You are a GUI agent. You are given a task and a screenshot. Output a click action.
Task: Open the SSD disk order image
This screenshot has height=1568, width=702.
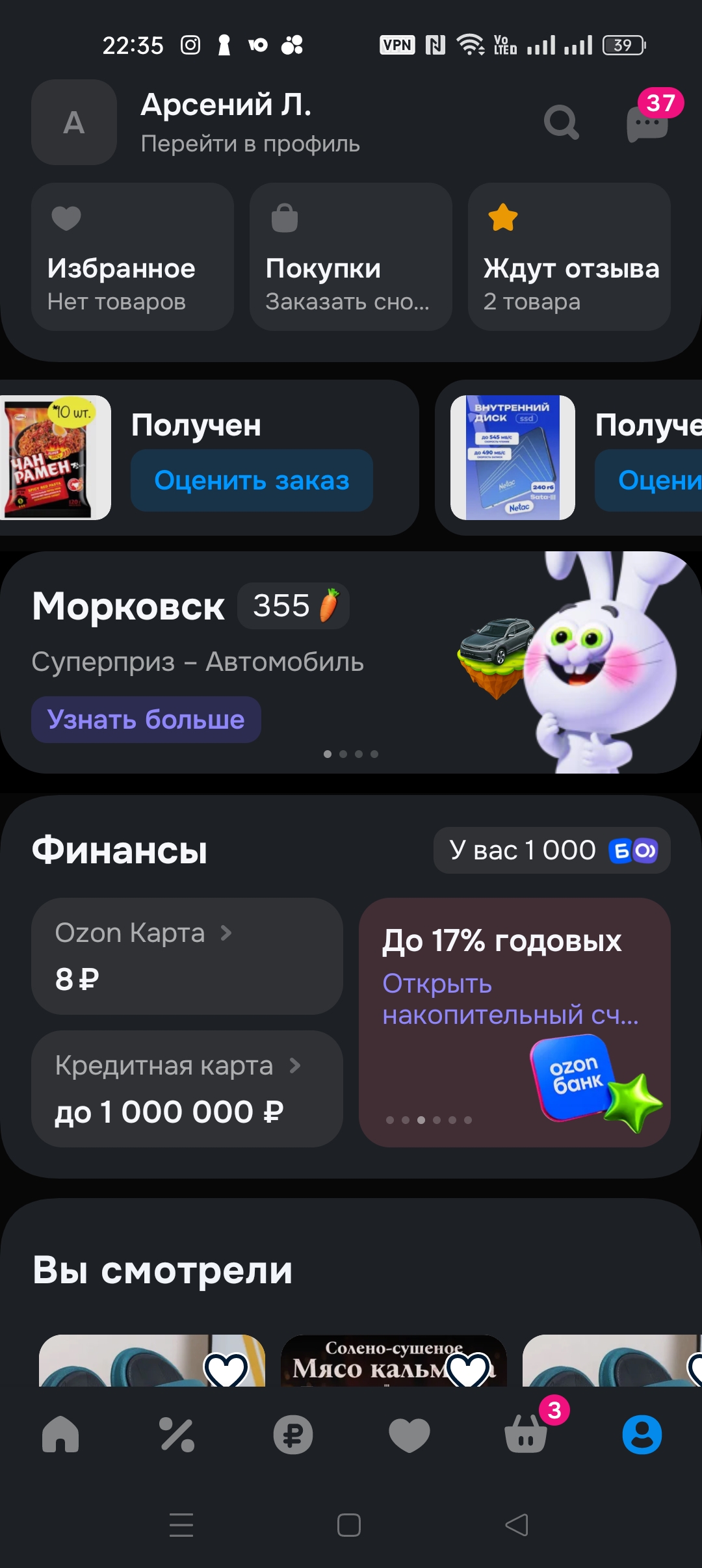tap(513, 458)
